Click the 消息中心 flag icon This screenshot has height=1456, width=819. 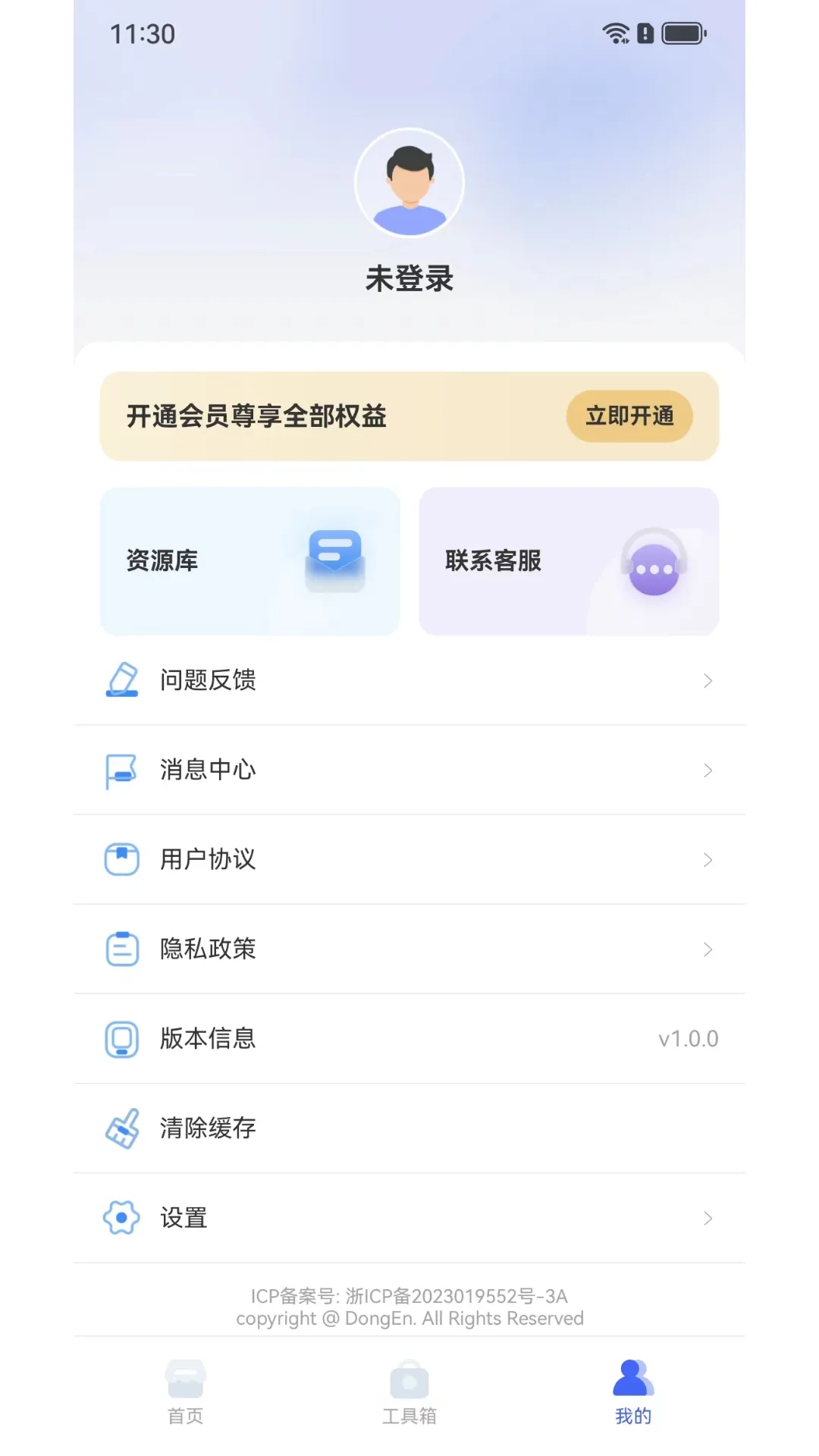click(x=121, y=770)
